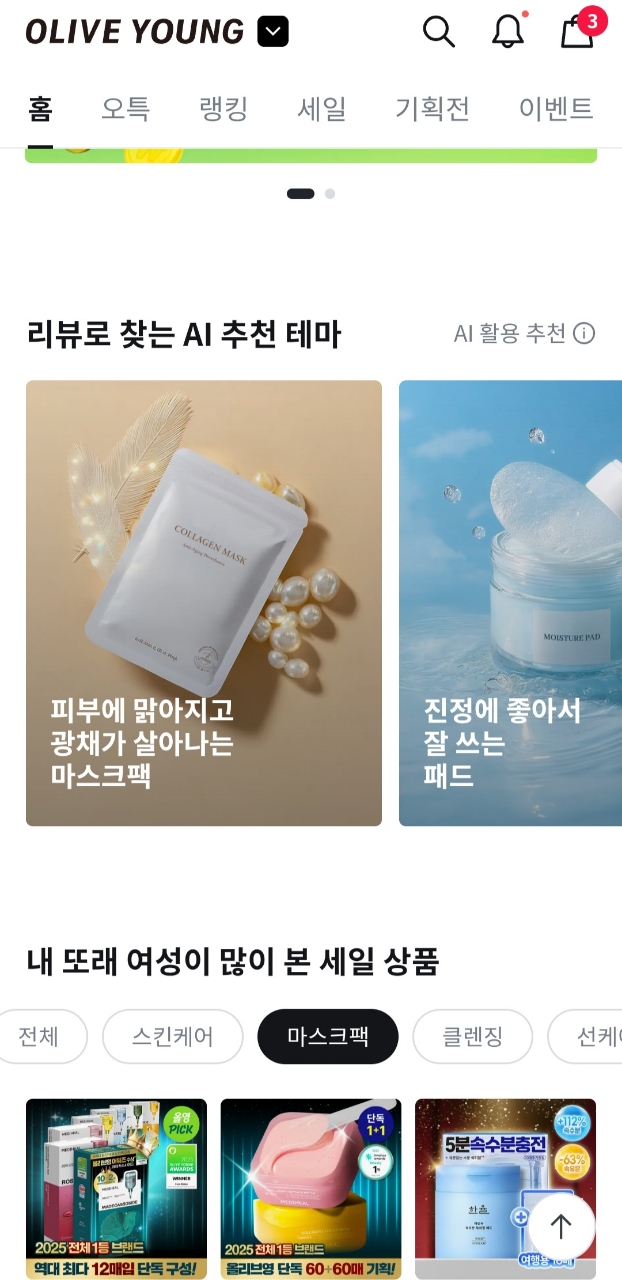This screenshot has height=1280, width=622.
Task: Jump back to top with arrow button
Action: (561, 1226)
